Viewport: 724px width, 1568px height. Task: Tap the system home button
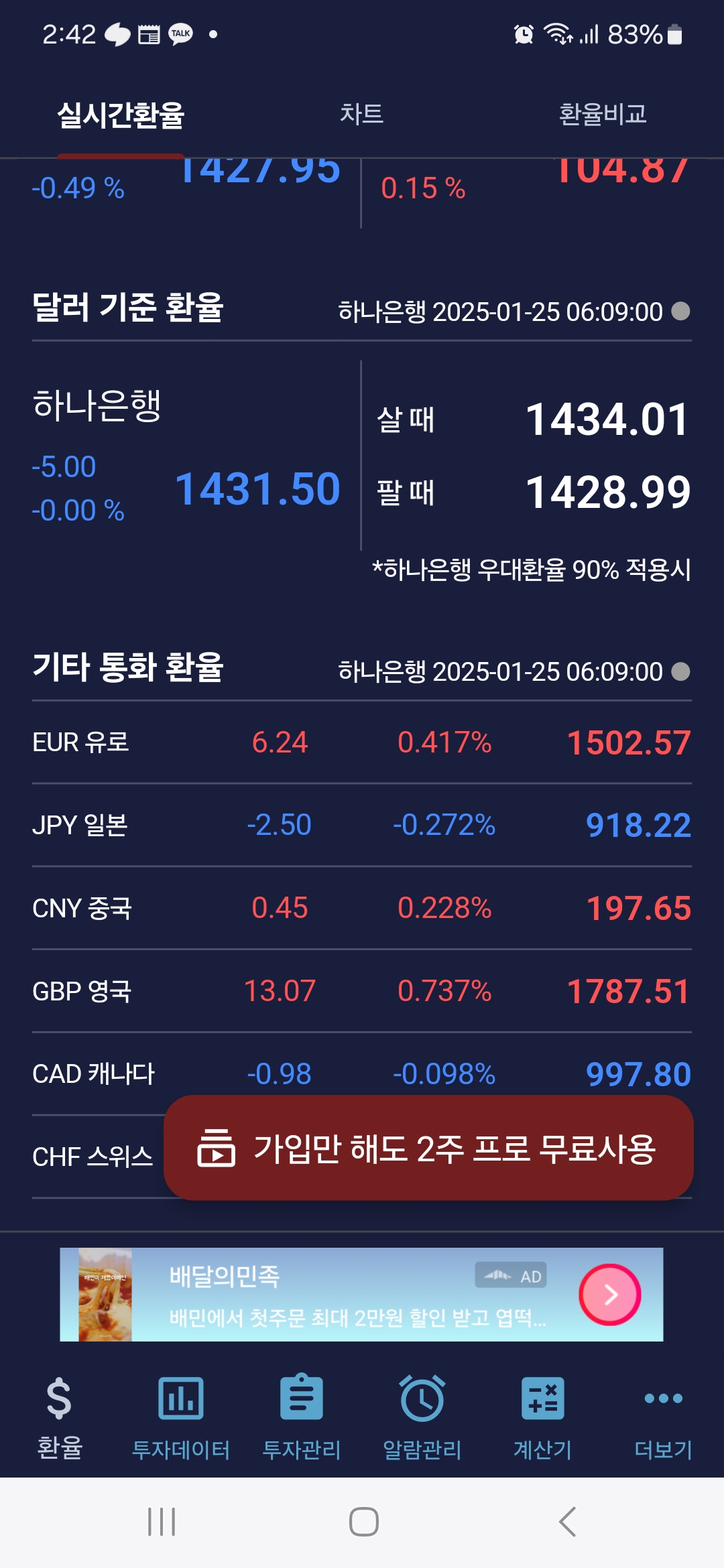tap(363, 1522)
